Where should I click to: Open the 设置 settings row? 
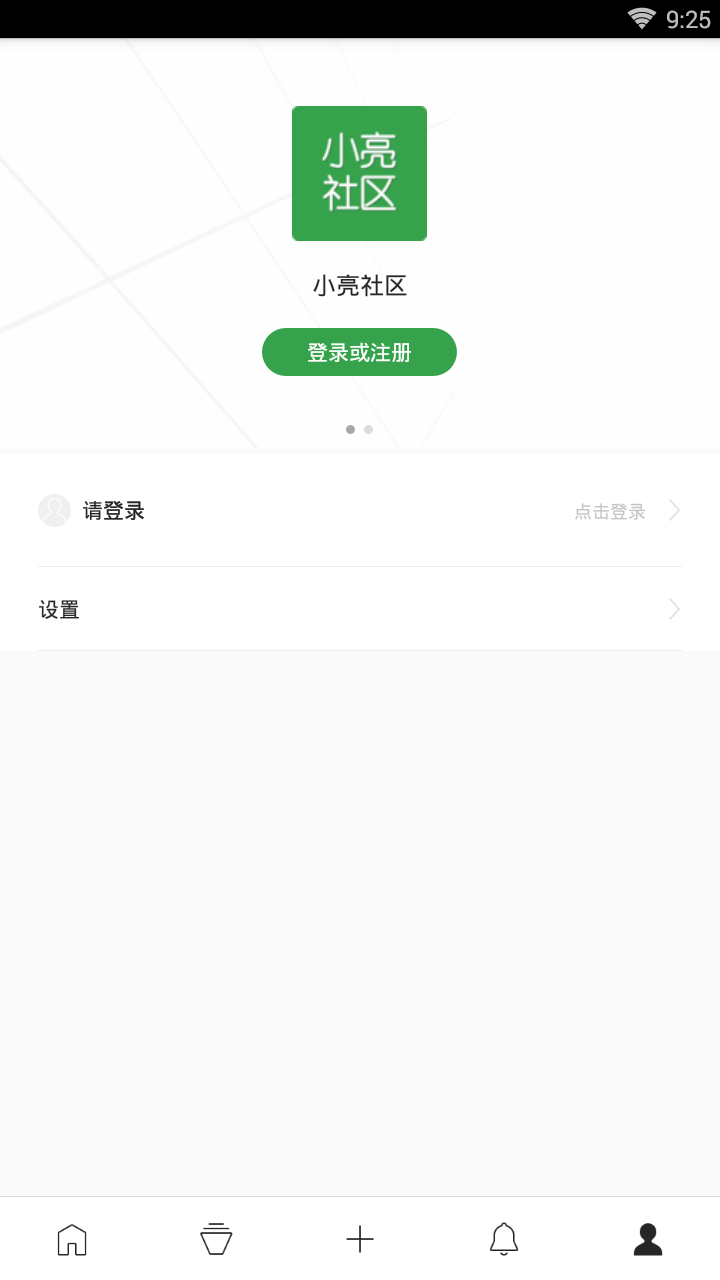point(360,609)
